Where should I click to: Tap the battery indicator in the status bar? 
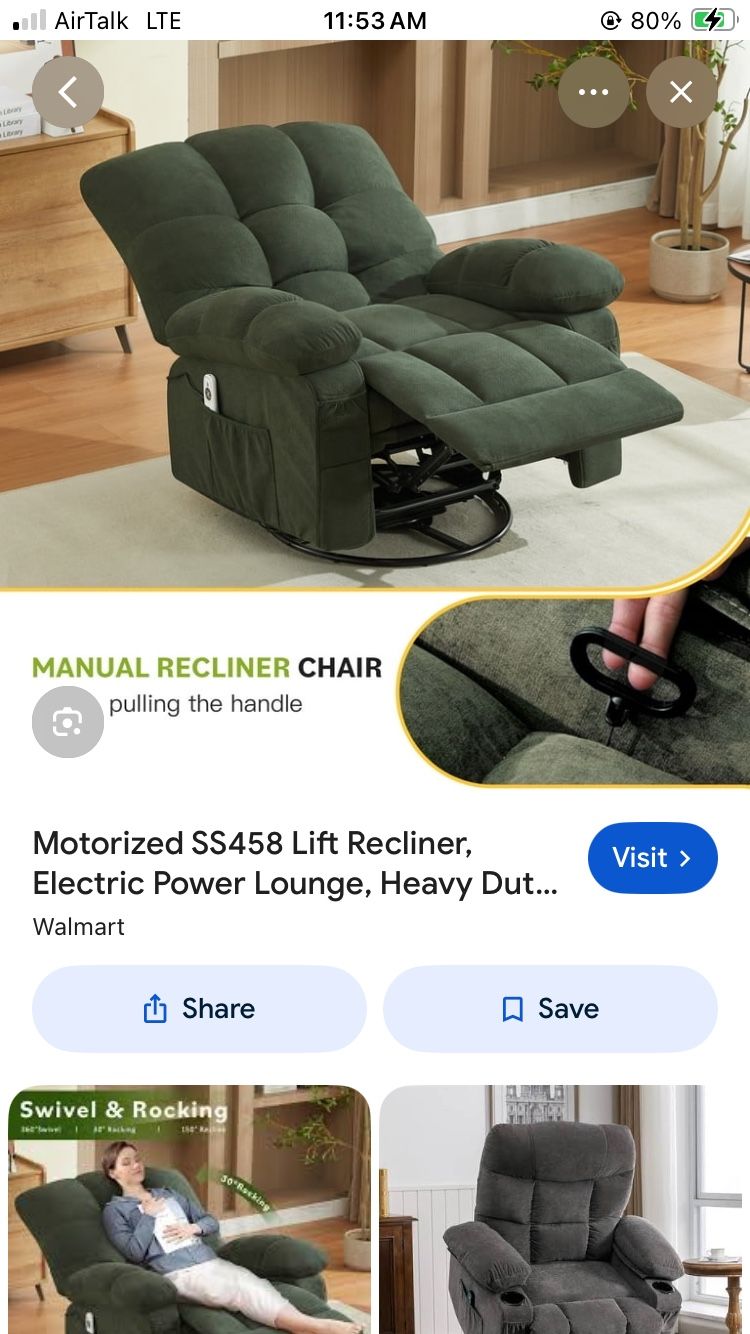712,19
